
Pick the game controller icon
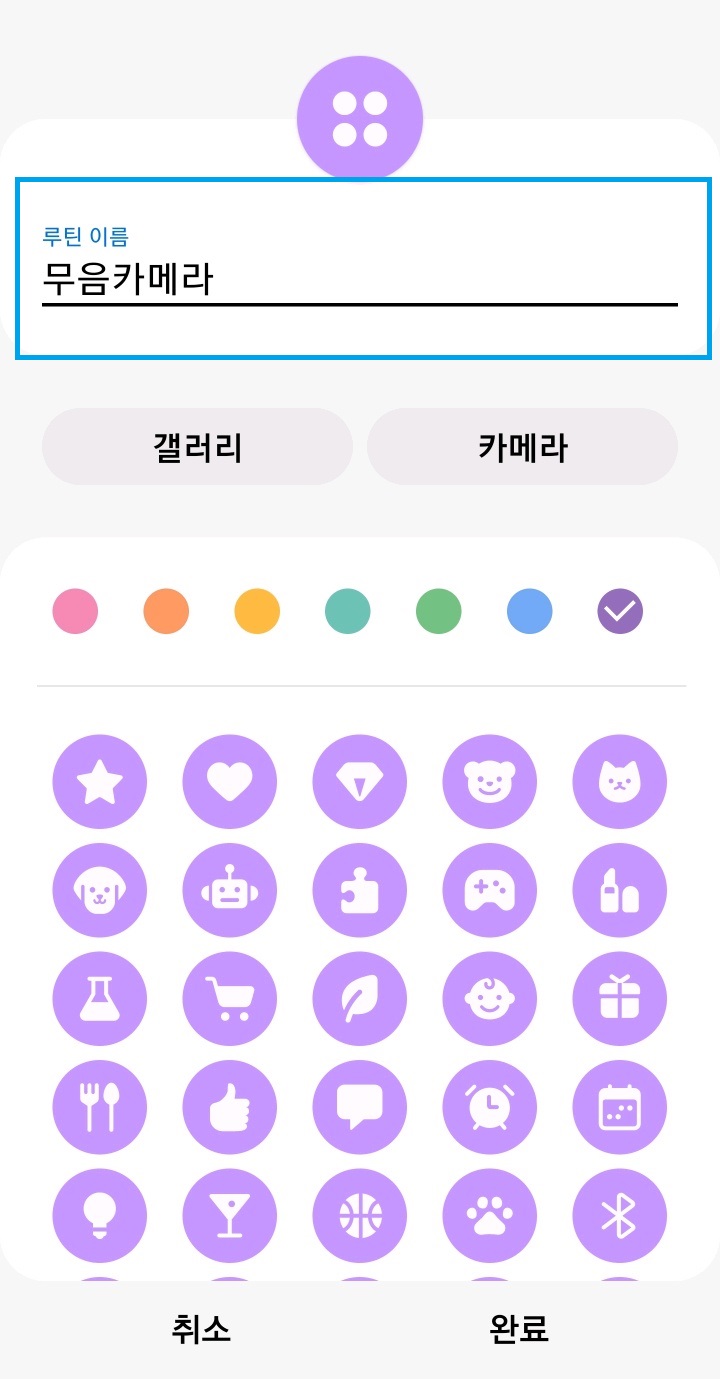[489, 890]
